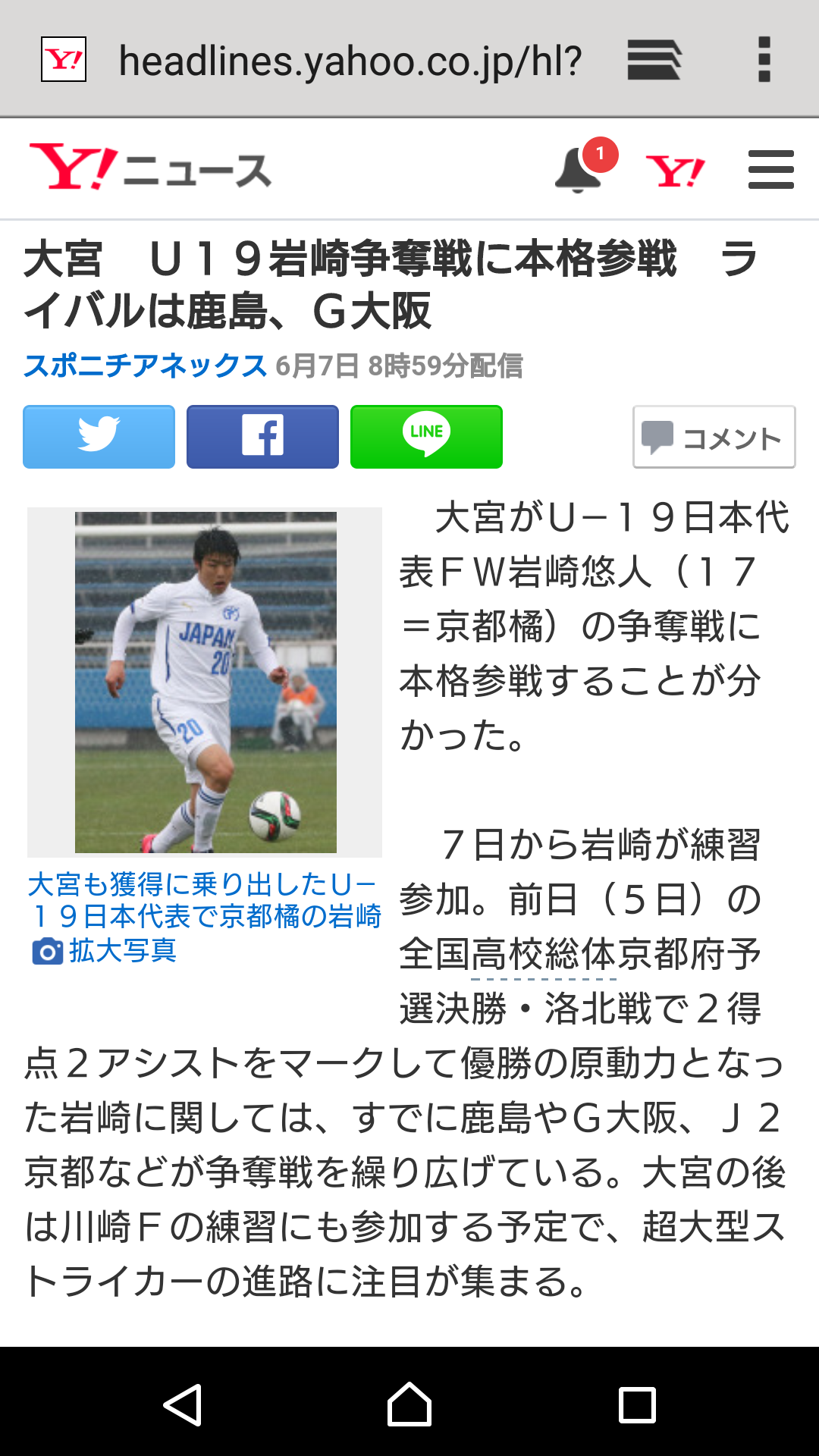The image size is (819, 1456).
Task: Open the スポニチアネックス source link
Action: pos(146,366)
